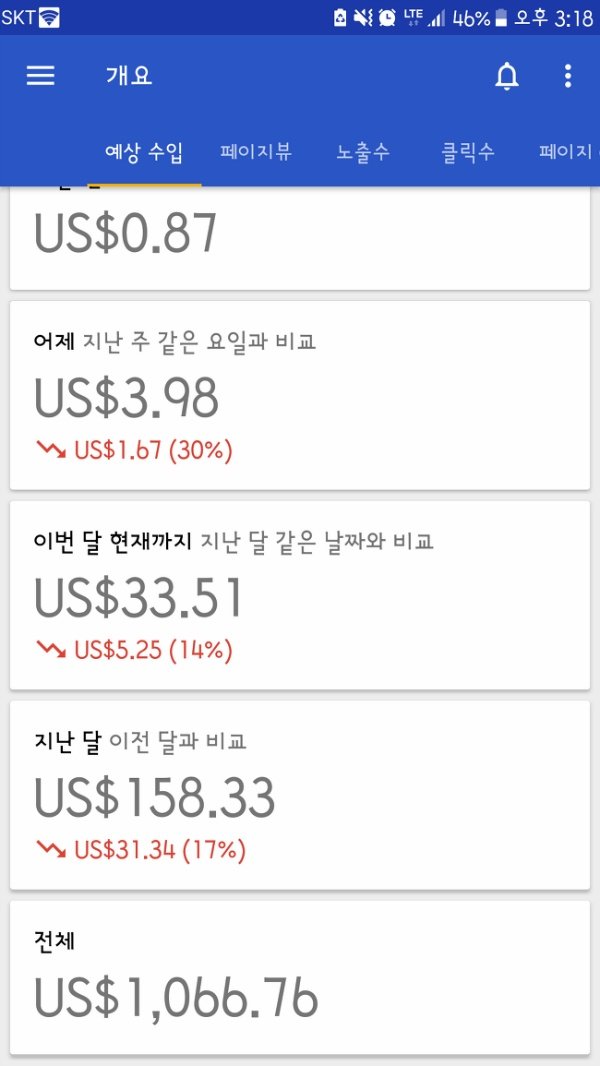Open the overflow menu
Screen dimensions: 600x1066
pos(568,76)
